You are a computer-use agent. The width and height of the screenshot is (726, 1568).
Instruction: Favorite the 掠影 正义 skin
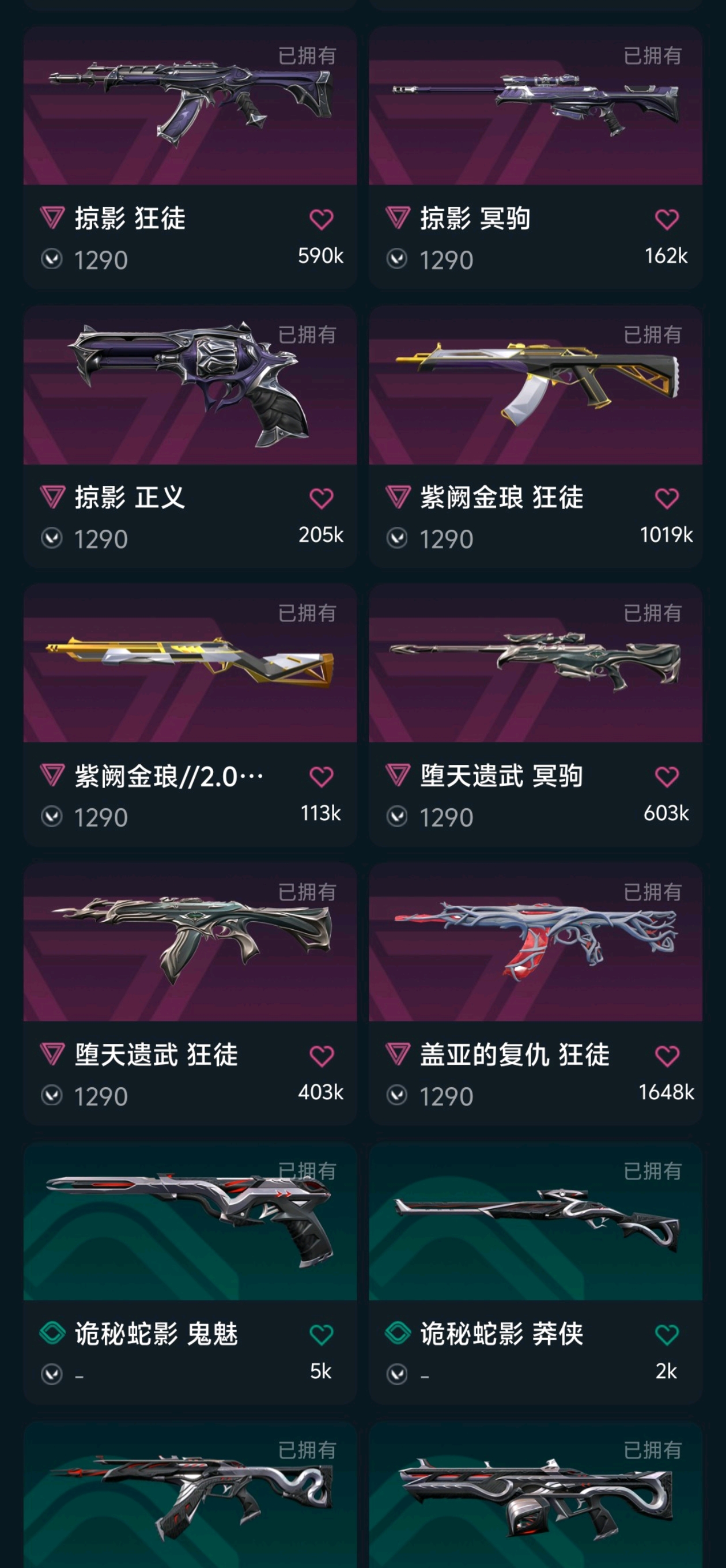322,499
